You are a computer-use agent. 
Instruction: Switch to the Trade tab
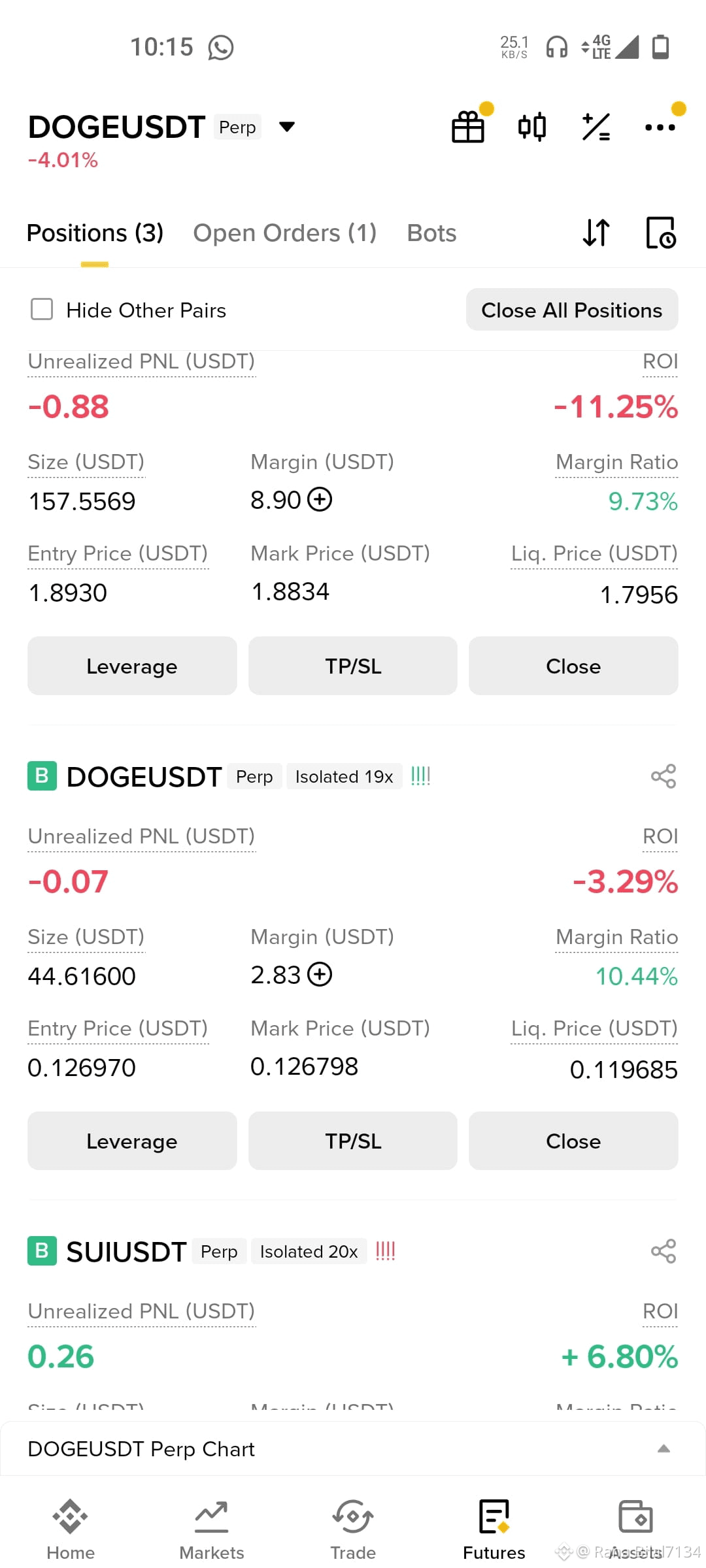tap(353, 1530)
